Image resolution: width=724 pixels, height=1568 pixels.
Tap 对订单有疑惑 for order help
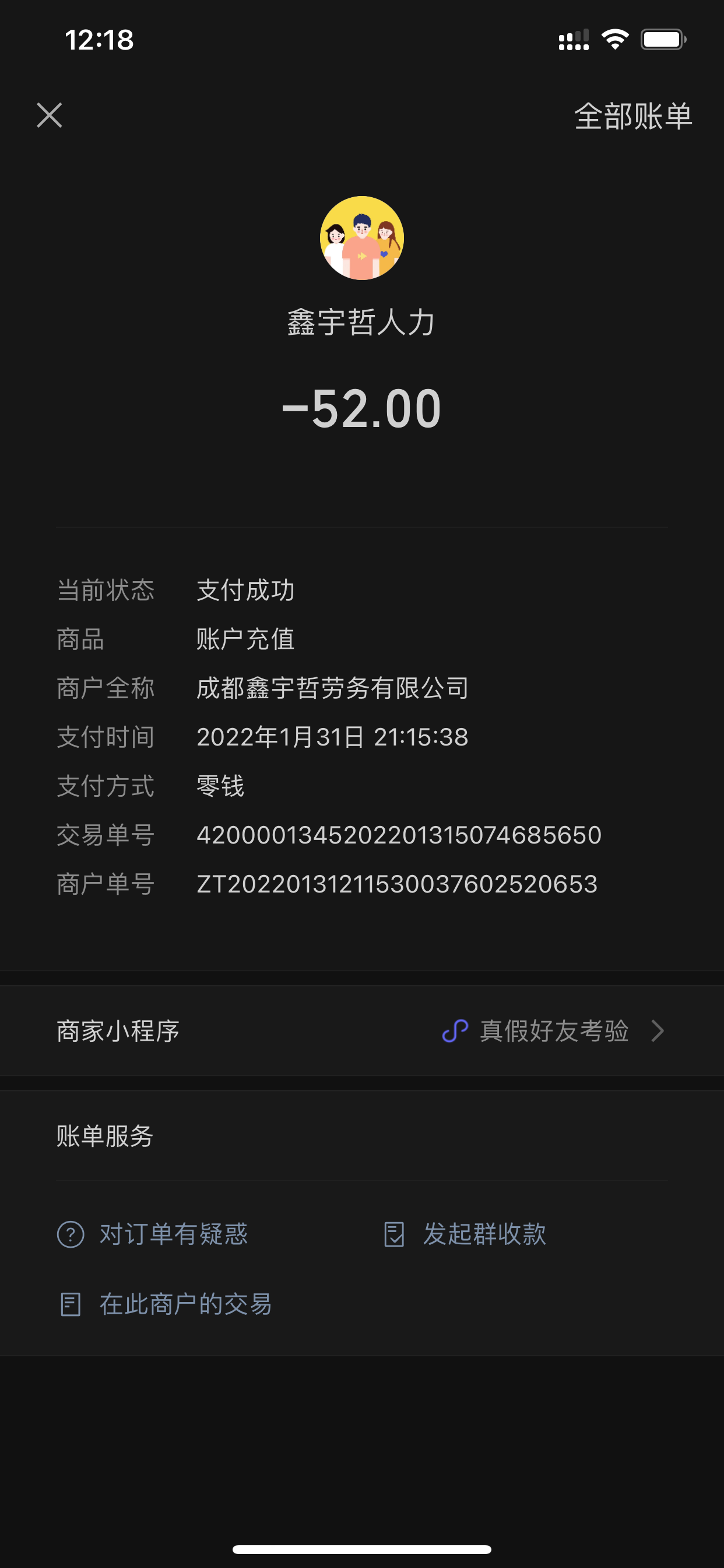point(152,1234)
